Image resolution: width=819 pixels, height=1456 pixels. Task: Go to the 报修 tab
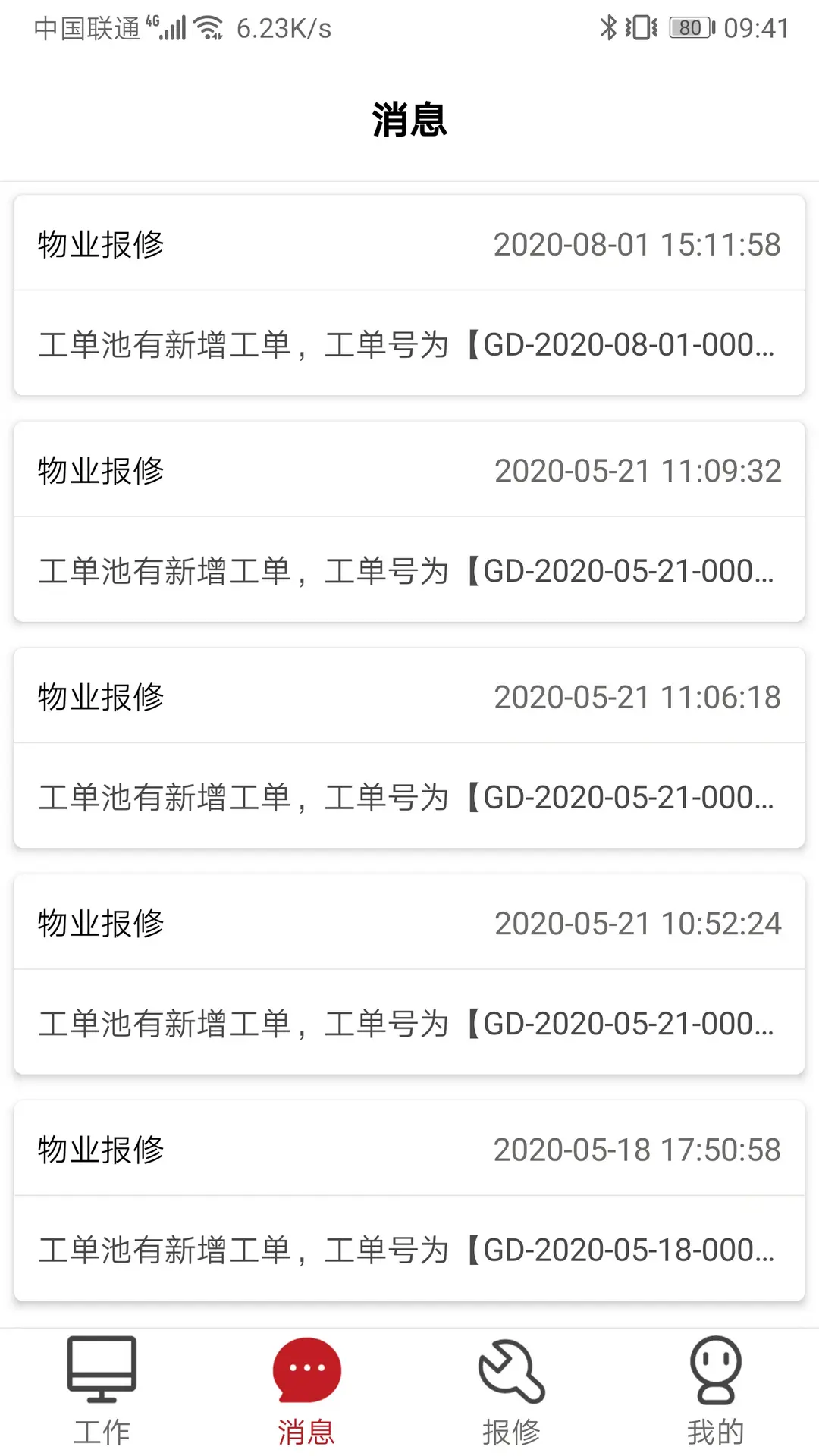click(x=512, y=1392)
